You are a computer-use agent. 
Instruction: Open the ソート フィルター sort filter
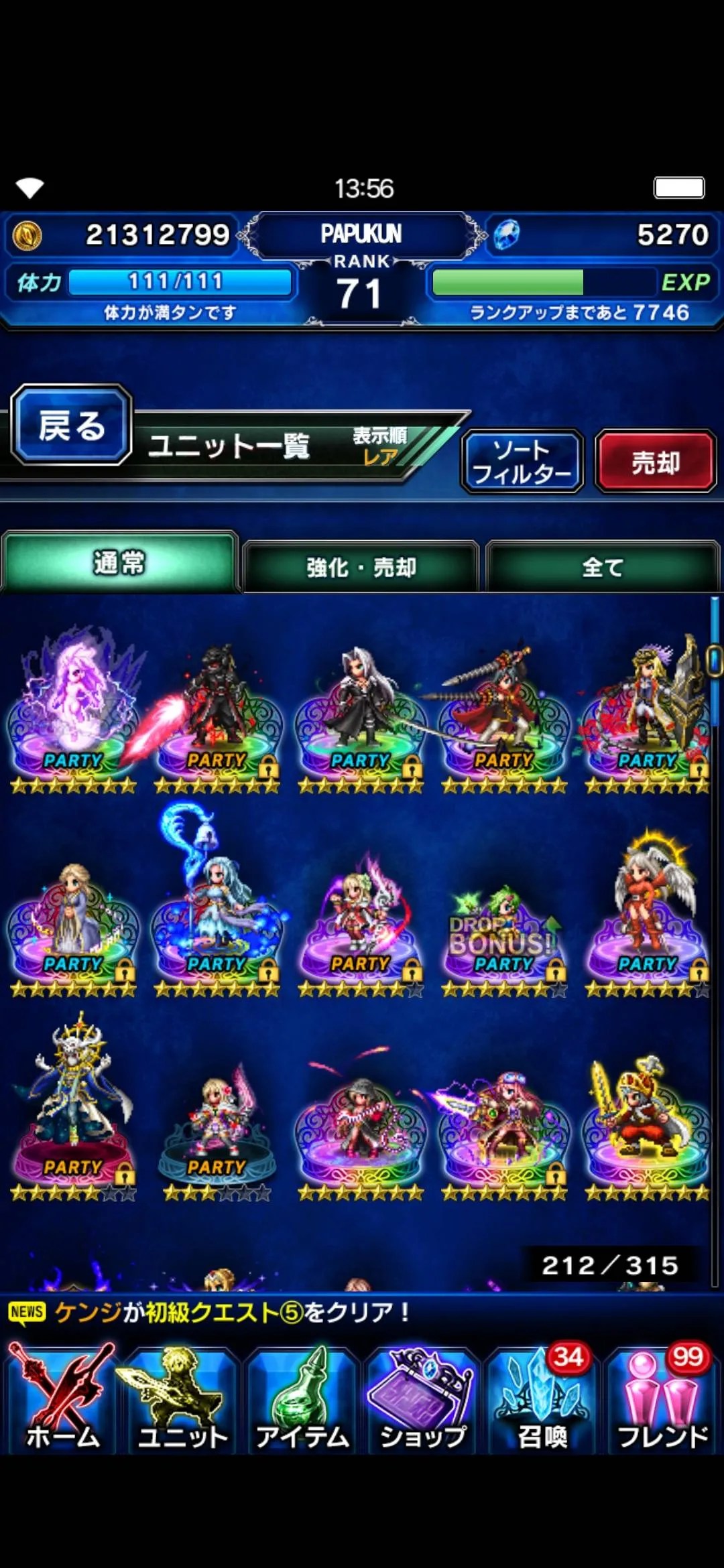point(522,461)
